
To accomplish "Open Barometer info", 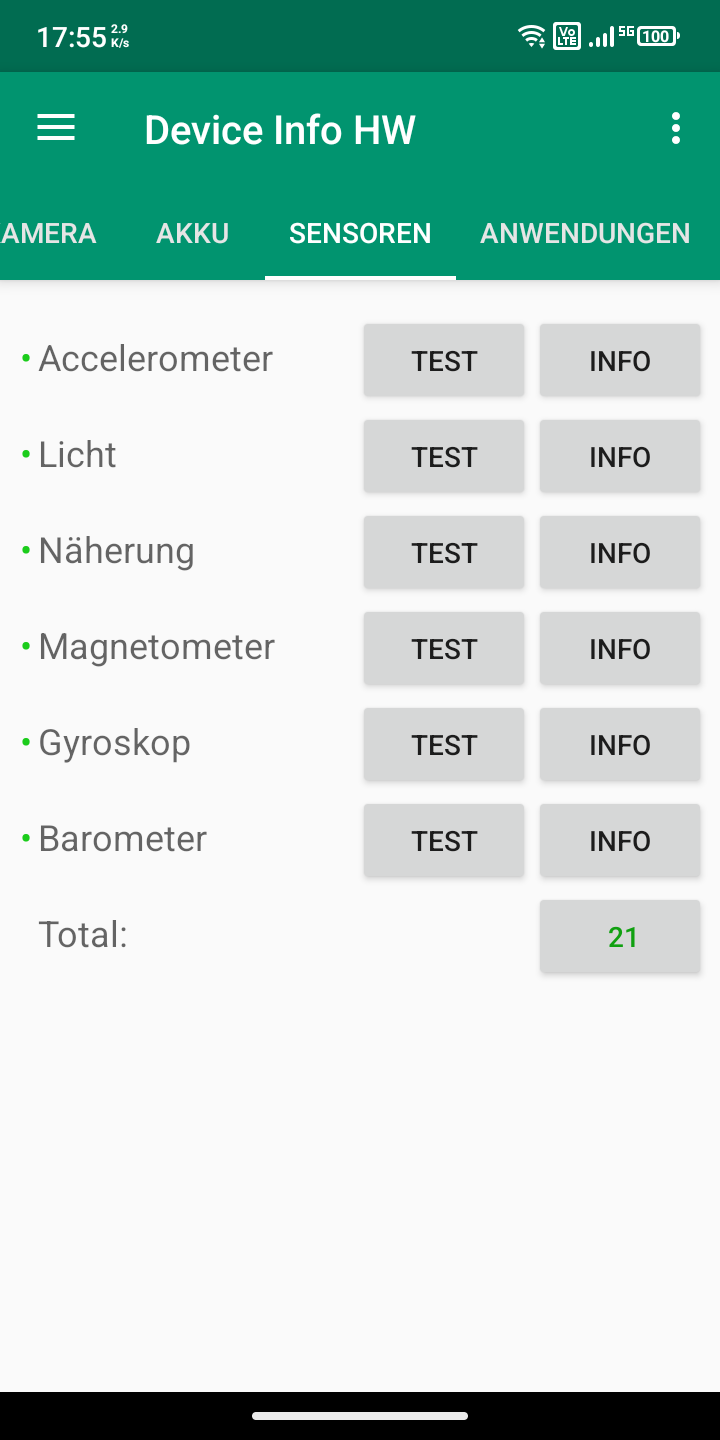I will (620, 841).
